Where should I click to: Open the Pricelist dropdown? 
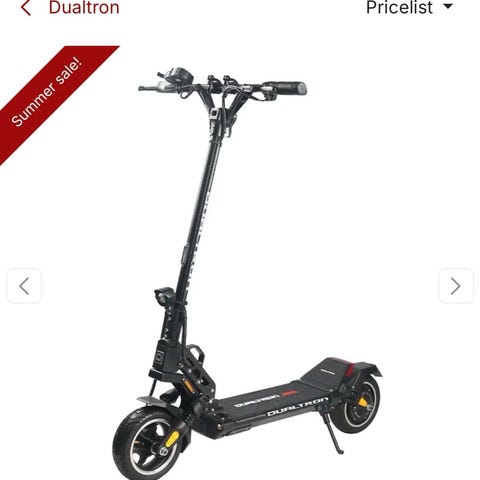pos(409,7)
